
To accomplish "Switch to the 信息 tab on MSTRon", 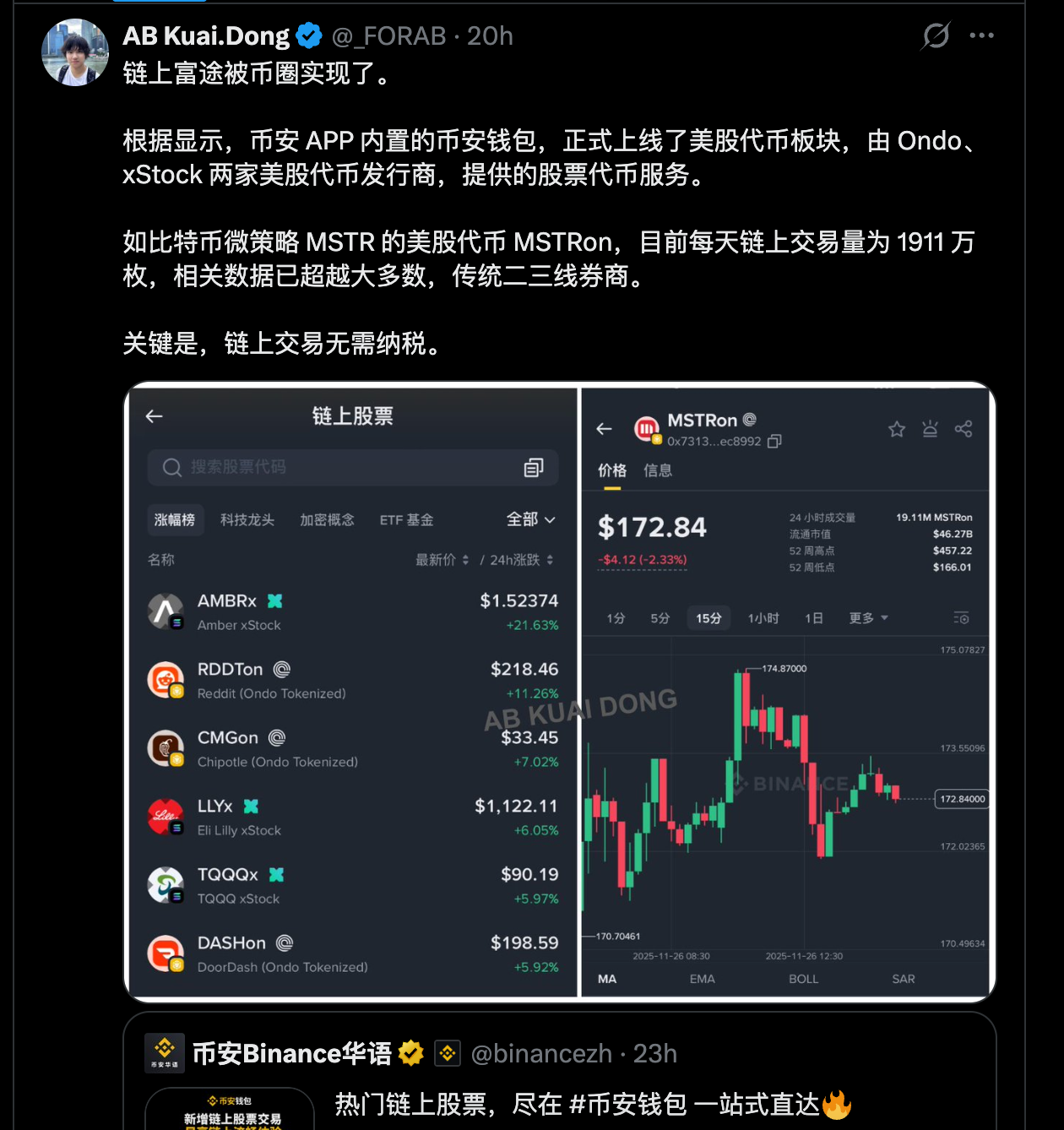I will [x=658, y=470].
